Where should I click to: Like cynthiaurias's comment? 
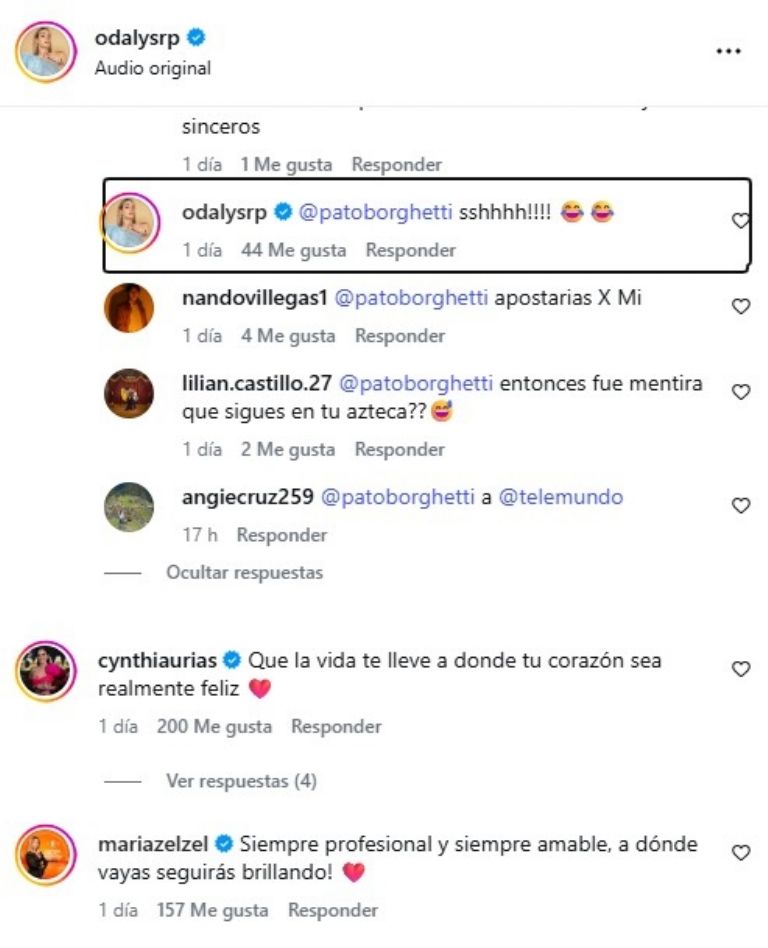(x=741, y=669)
